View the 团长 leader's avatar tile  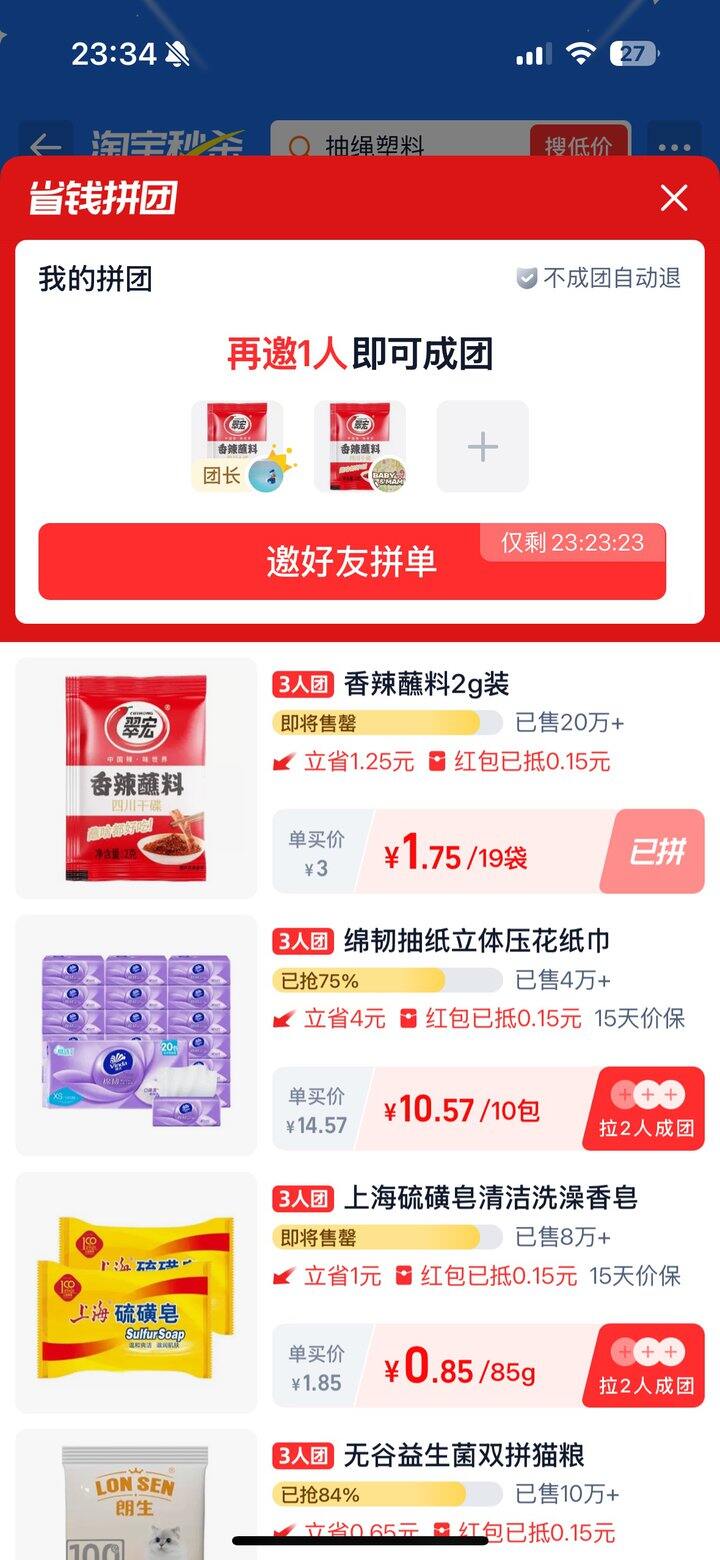pyautogui.click(x=238, y=446)
